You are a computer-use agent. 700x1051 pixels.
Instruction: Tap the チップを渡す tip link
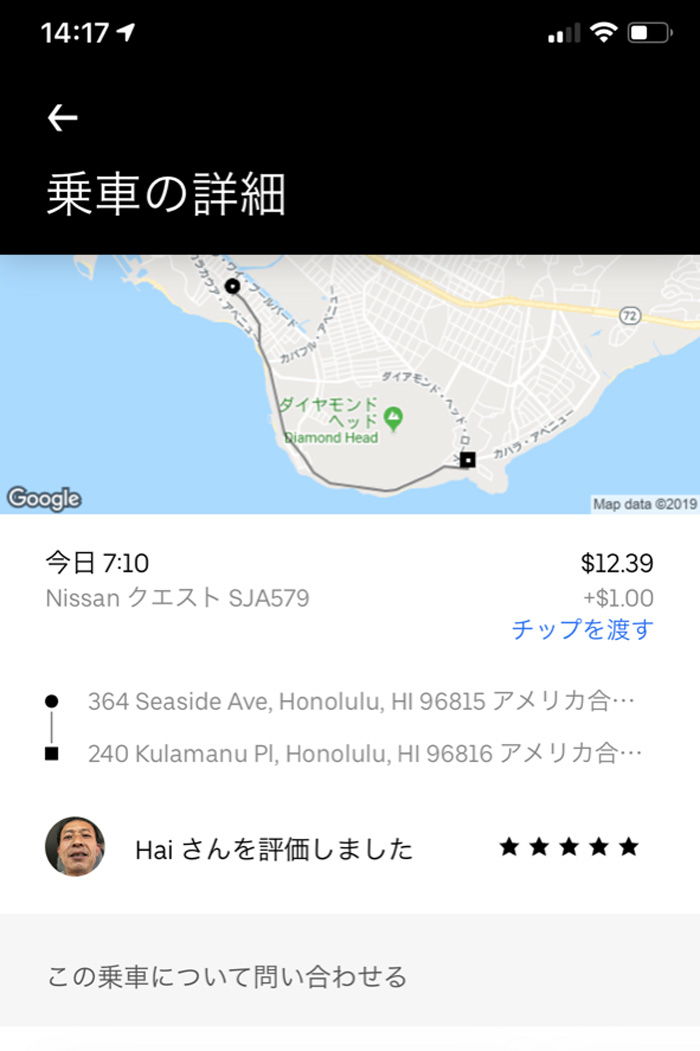[x=582, y=629]
